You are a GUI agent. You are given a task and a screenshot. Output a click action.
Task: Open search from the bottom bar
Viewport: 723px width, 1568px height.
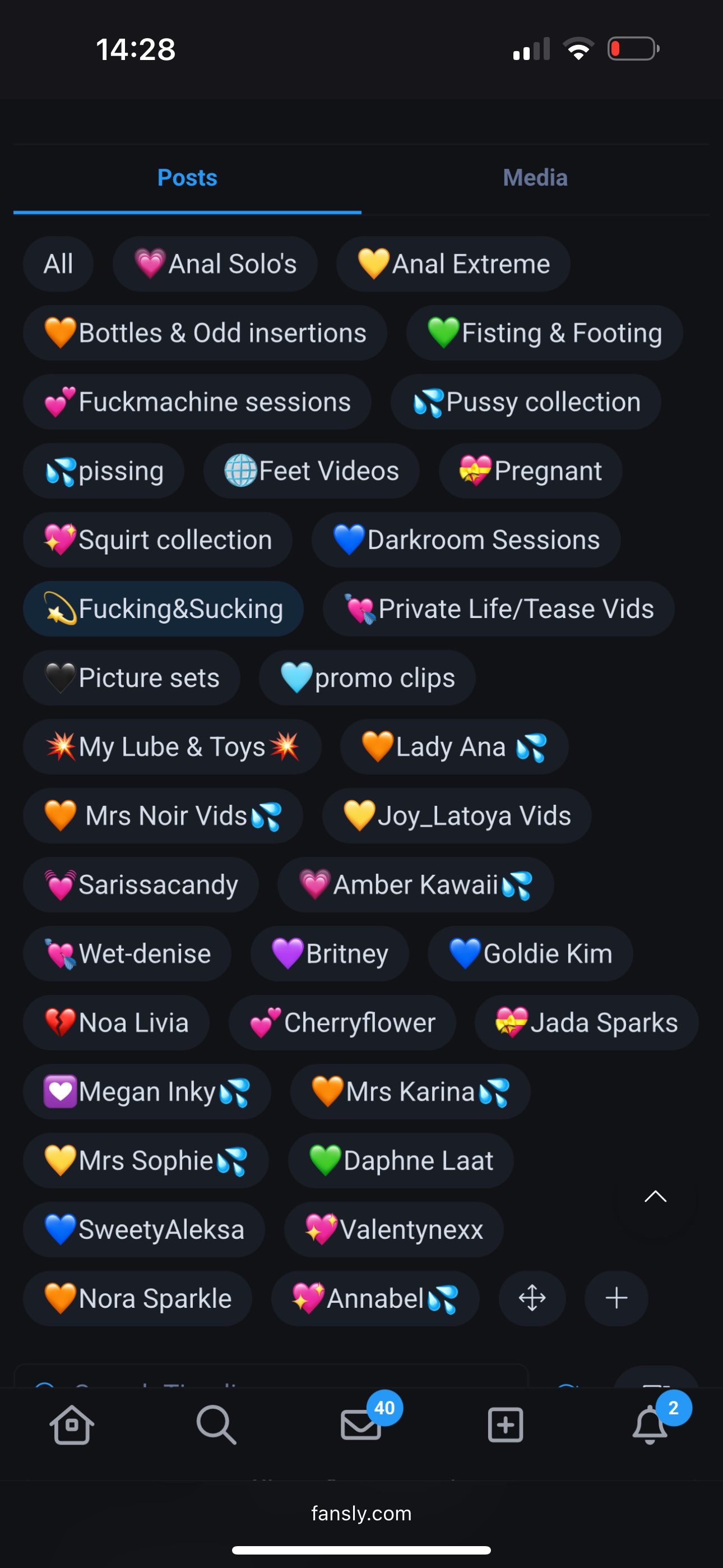point(216,1425)
